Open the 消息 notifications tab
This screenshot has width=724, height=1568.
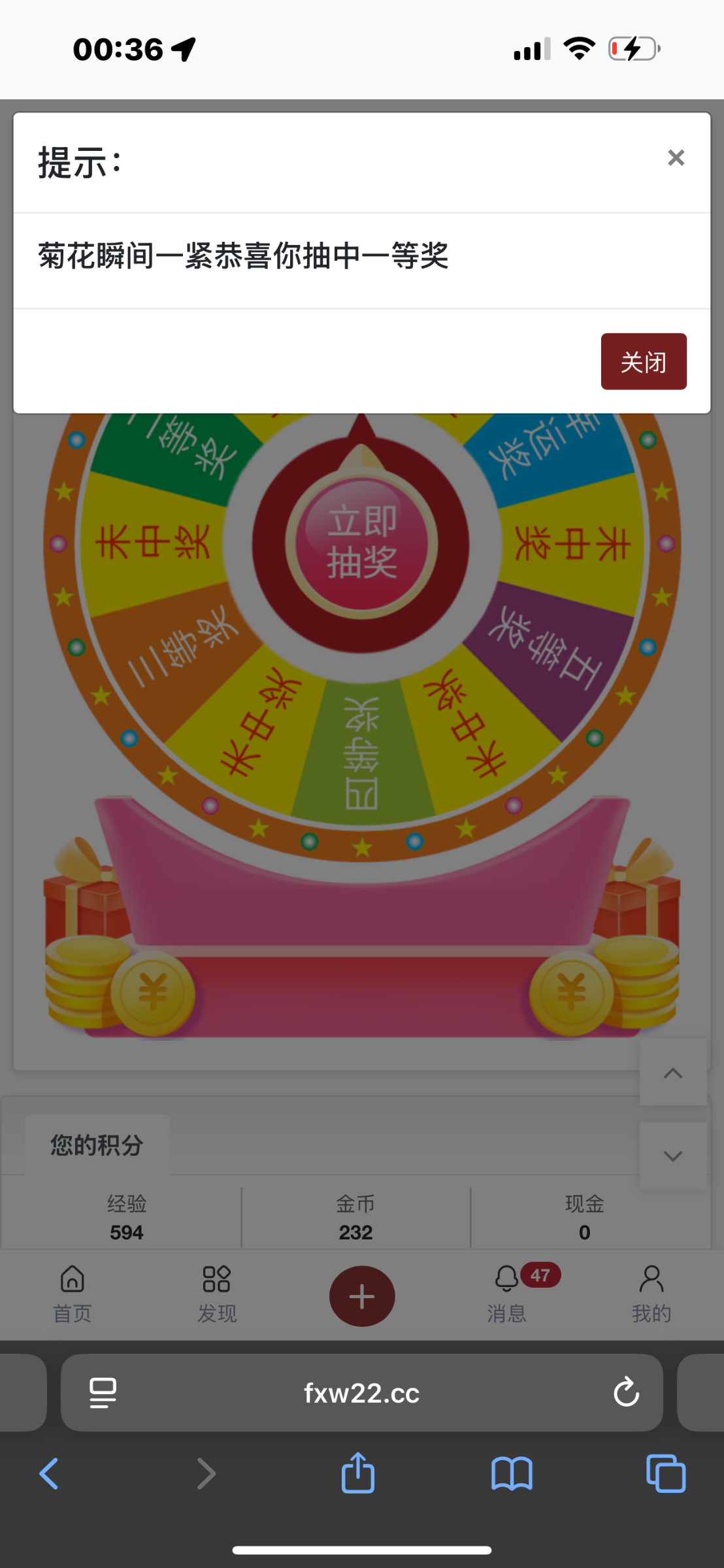point(507,1294)
